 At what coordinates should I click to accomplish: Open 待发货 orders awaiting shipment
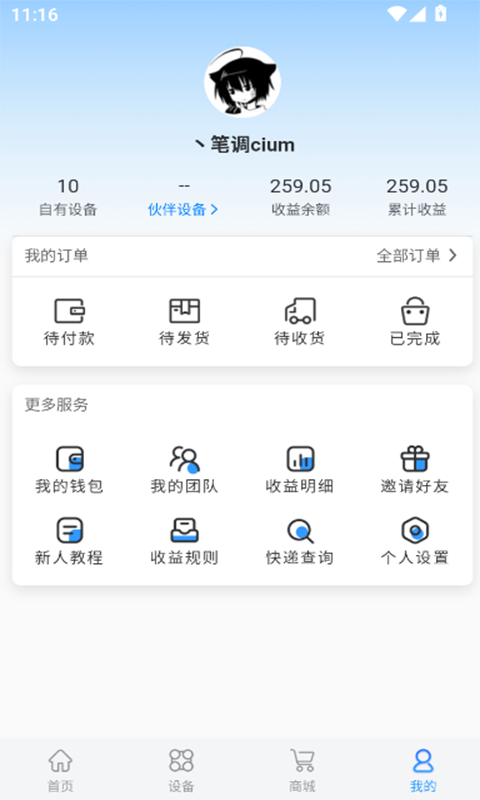184,321
